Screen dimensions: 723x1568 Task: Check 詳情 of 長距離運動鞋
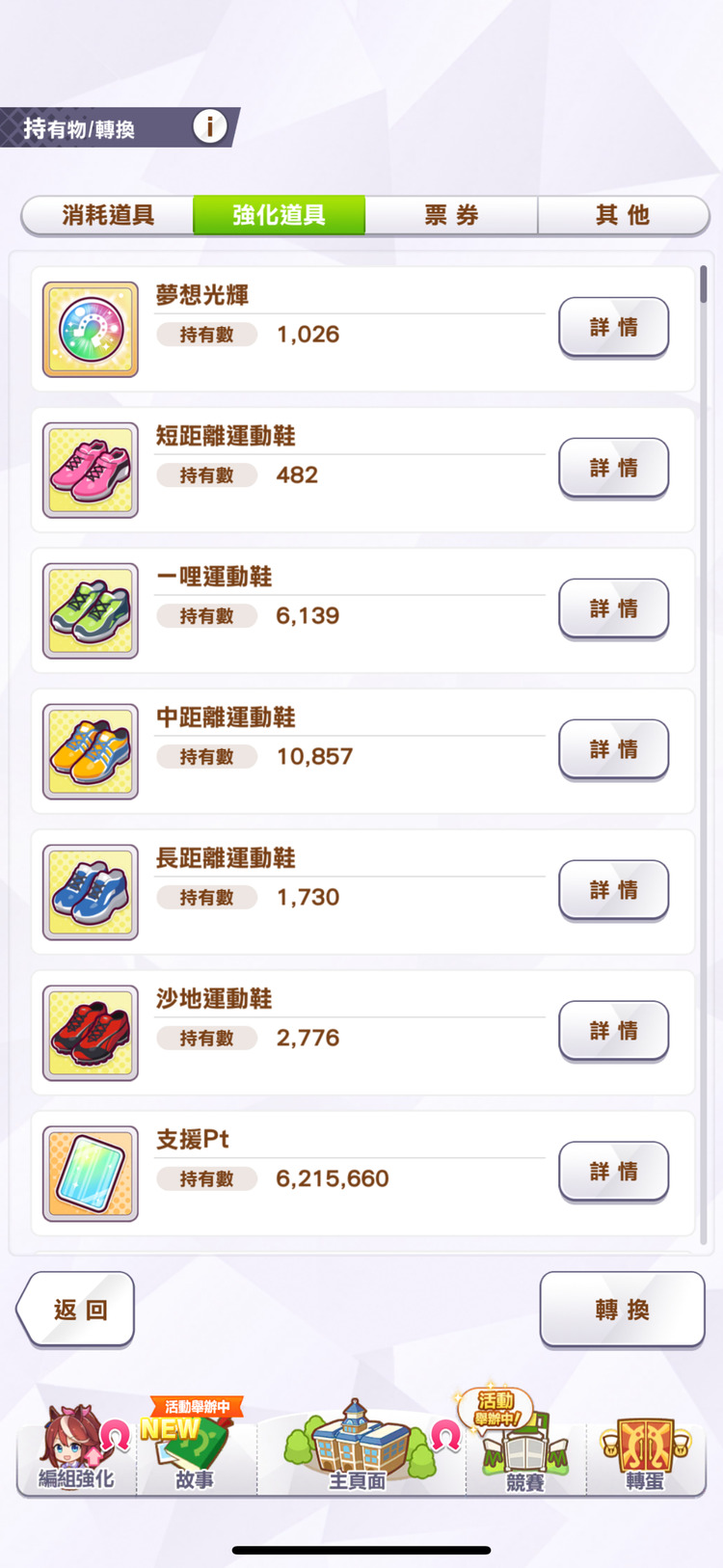pos(613,890)
